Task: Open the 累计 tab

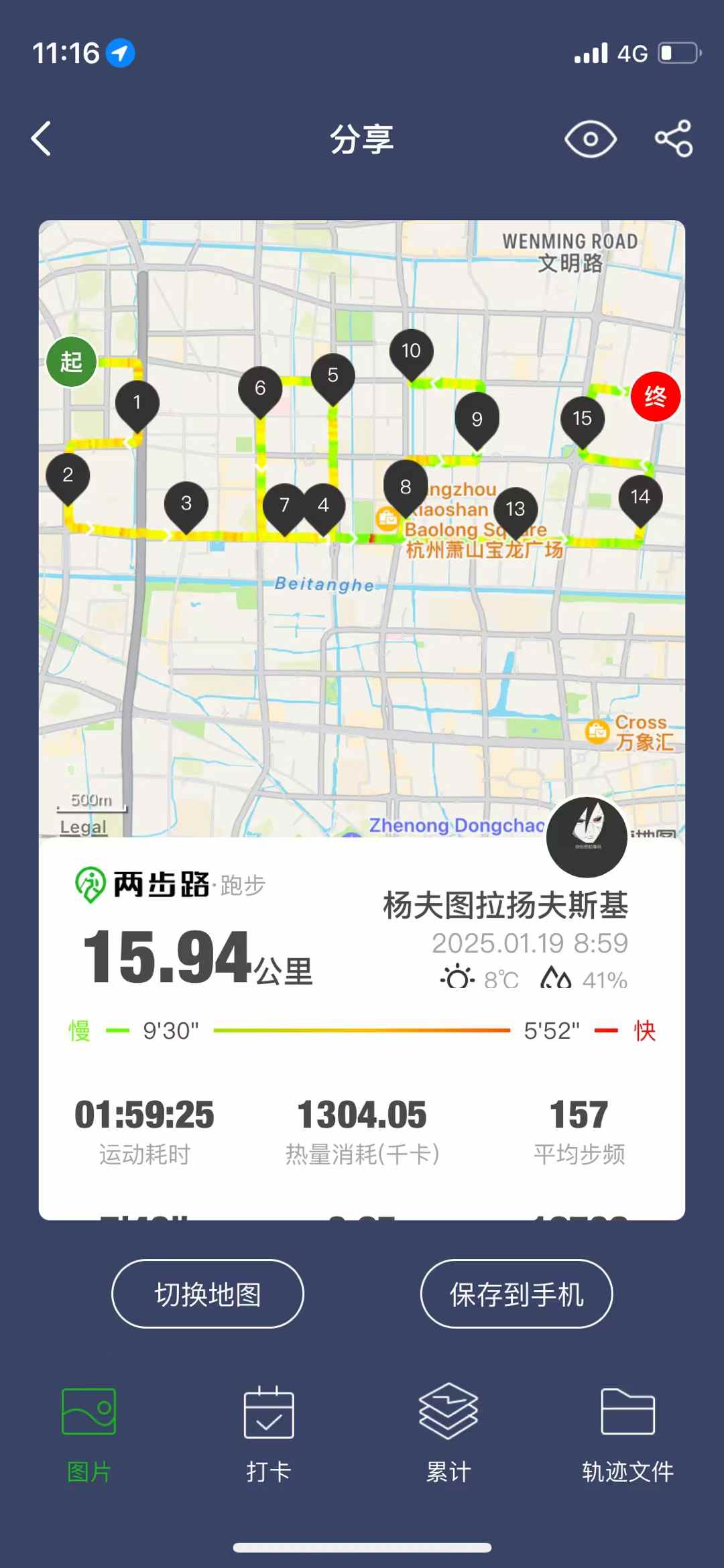Action: tap(448, 1435)
